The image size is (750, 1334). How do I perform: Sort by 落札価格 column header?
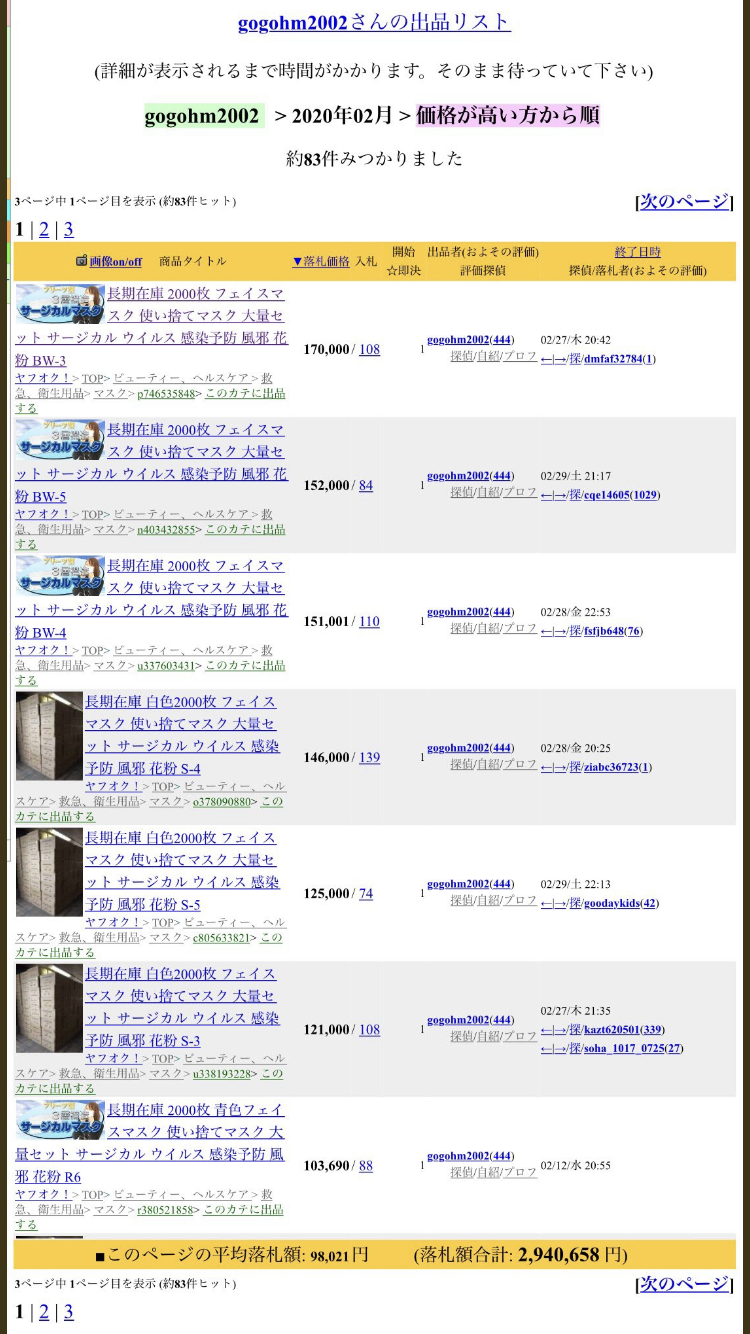pyautogui.click(x=321, y=261)
